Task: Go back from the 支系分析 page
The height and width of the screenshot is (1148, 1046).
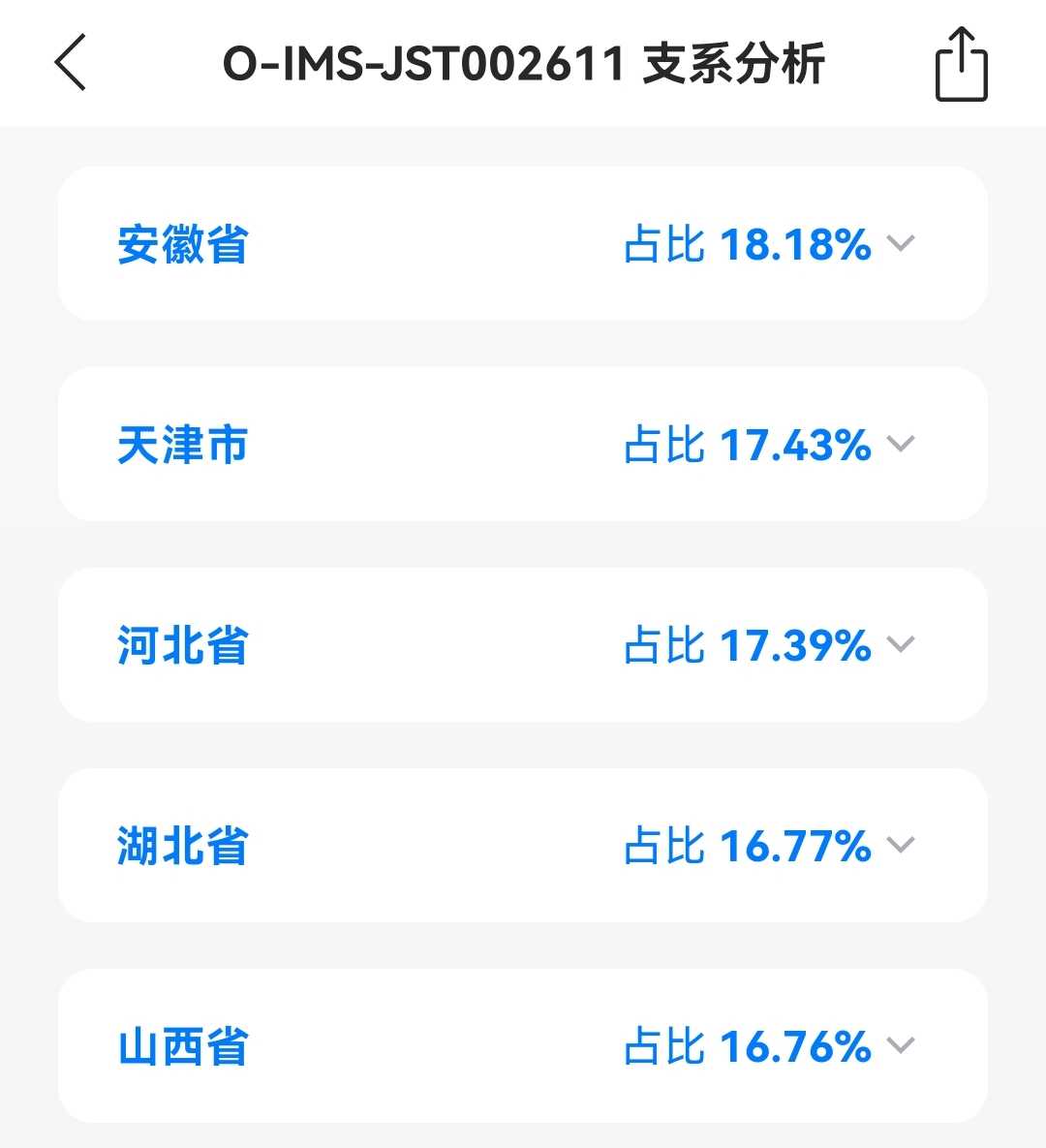Action: pyautogui.click(x=71, y=63)
